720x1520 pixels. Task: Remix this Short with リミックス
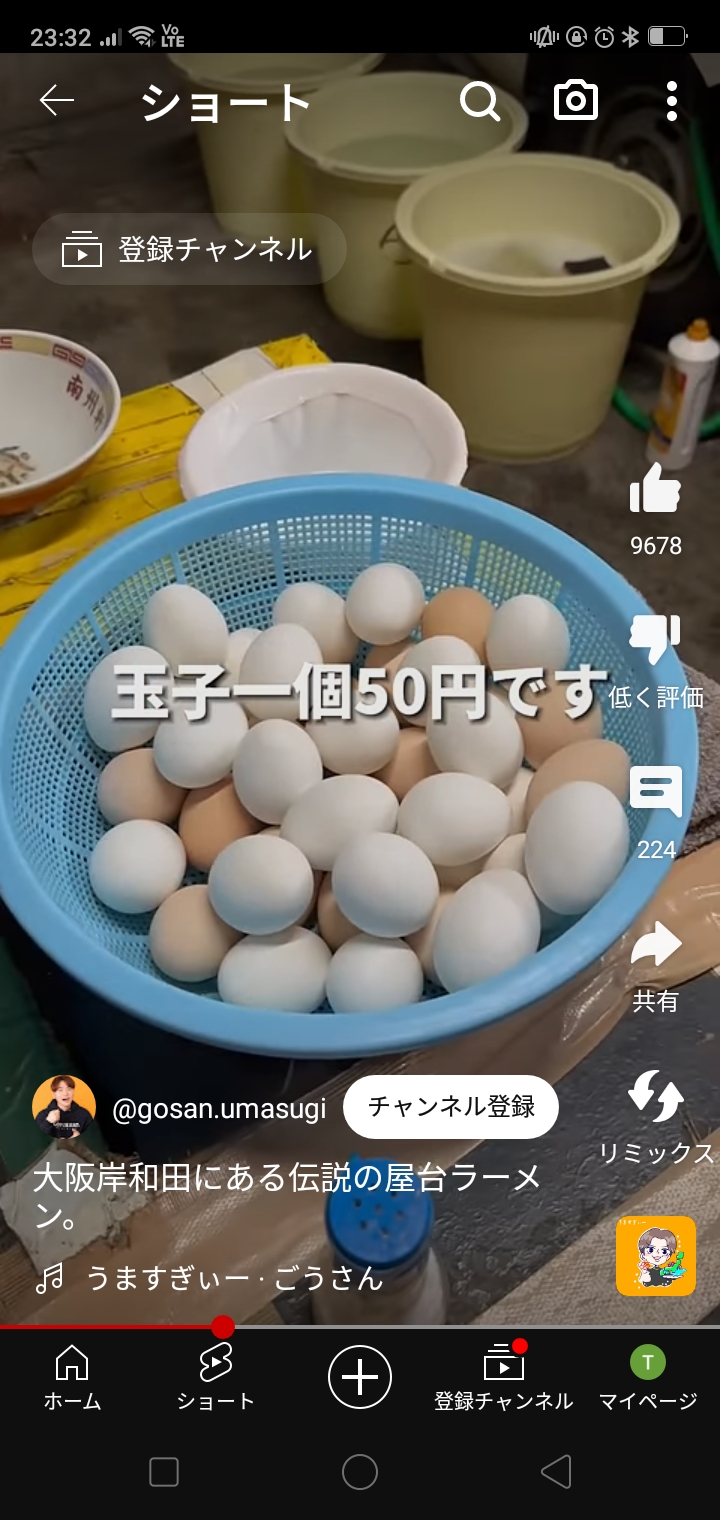click(x=655, y=1098)
